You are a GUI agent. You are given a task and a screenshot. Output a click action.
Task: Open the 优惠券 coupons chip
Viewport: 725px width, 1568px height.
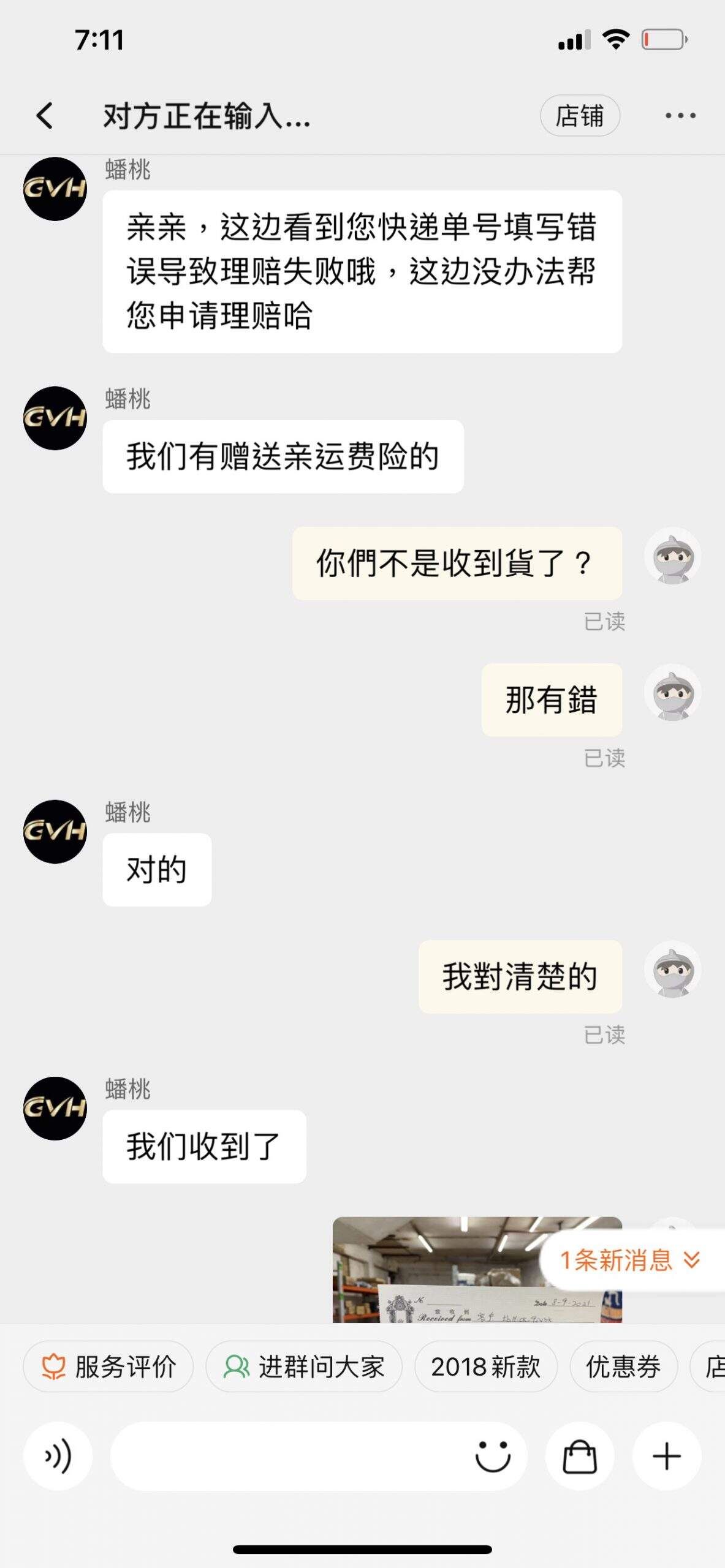pos(623,1366)
